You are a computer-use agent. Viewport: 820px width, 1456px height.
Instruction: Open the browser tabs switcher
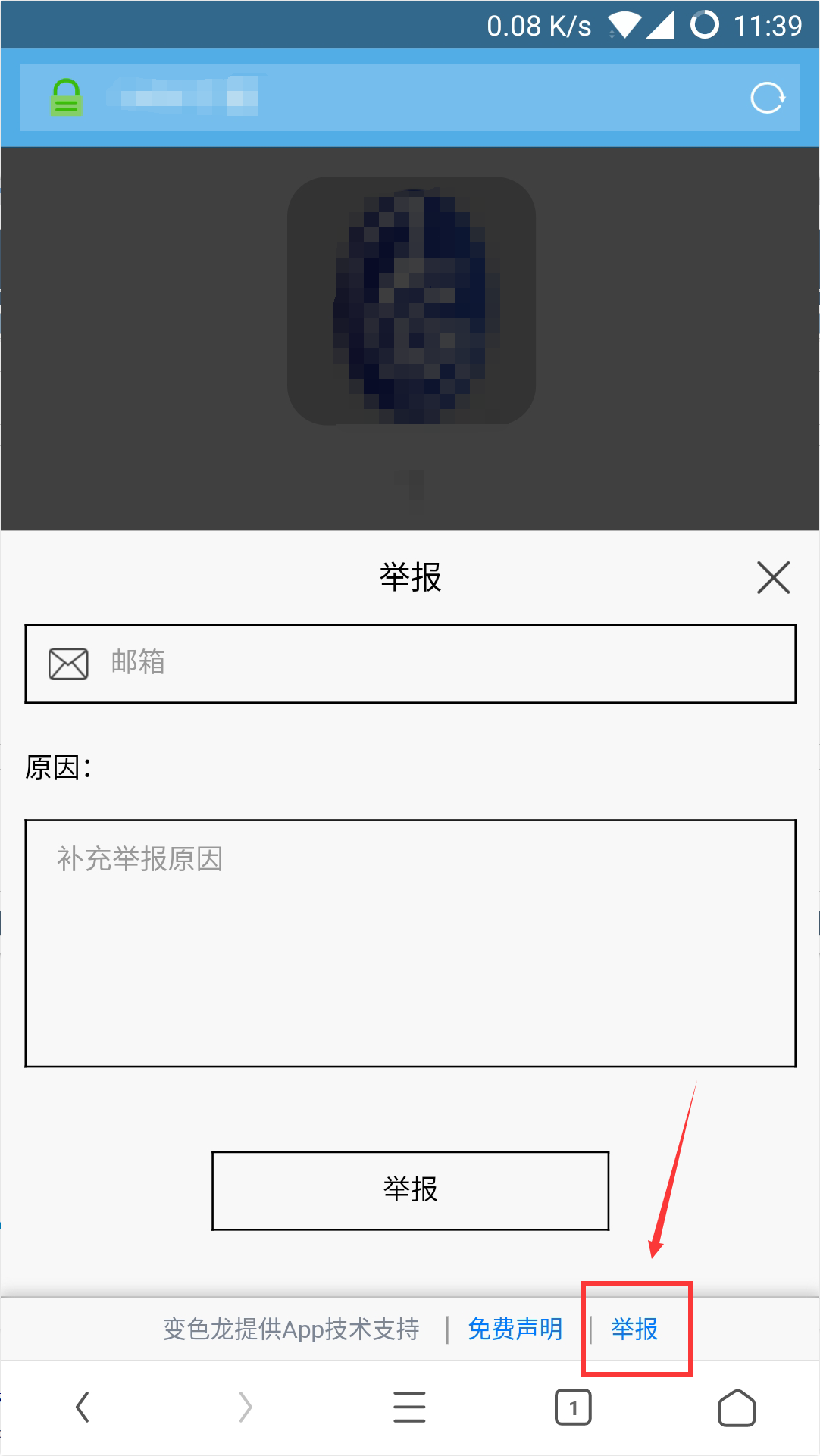point(573,1407)
